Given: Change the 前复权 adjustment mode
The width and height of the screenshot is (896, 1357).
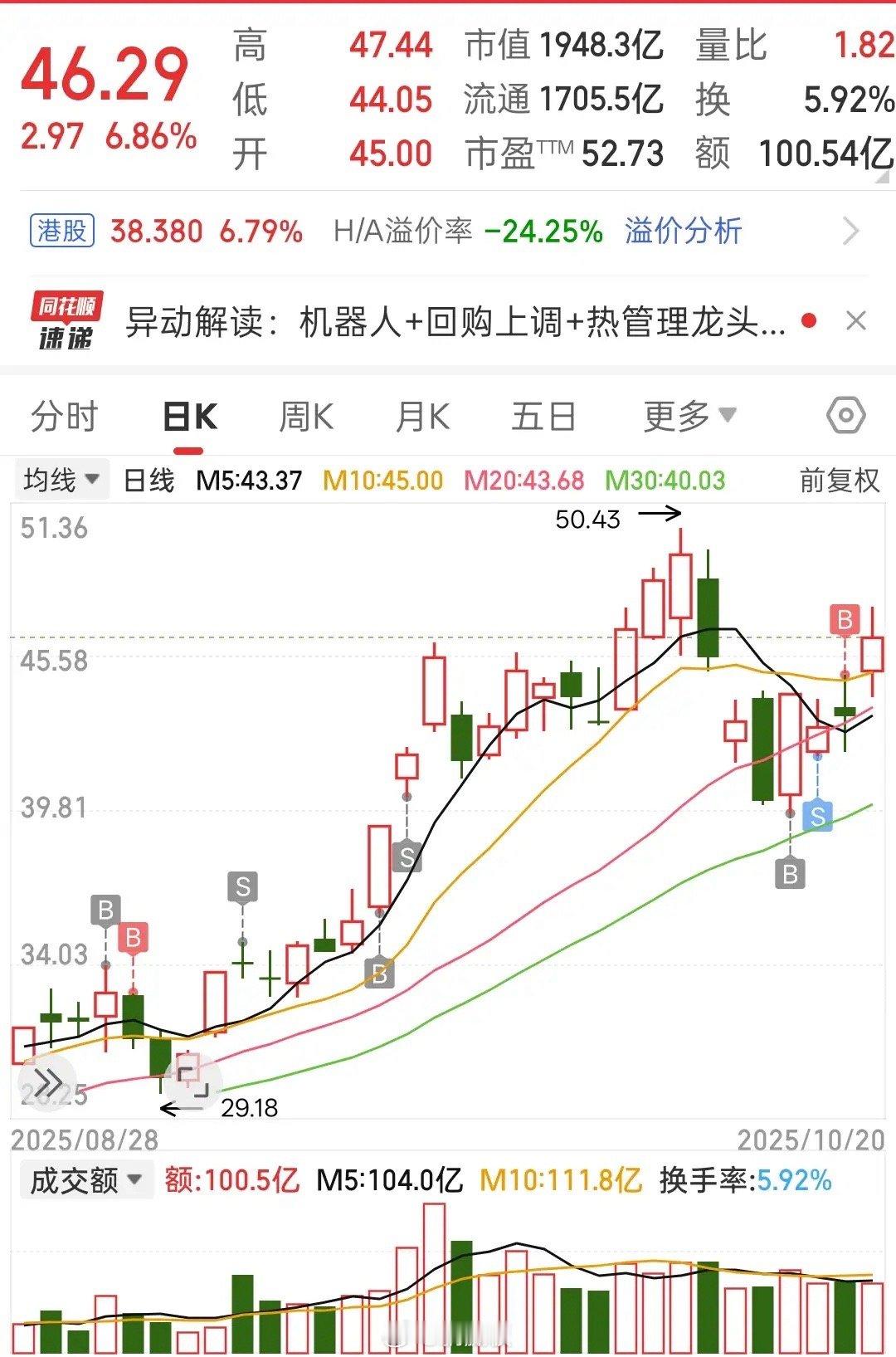Looking at the screenshot, I should pos(838,480).
